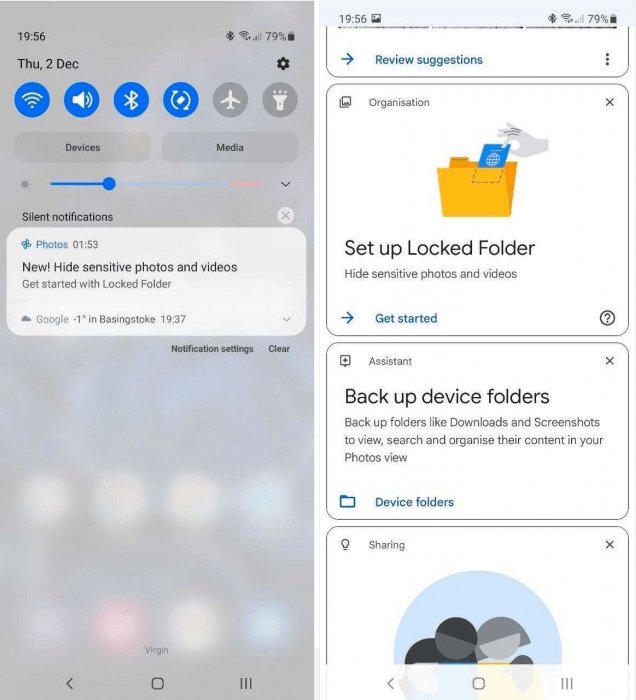Enable airplane mode

(x=230, y=100)
